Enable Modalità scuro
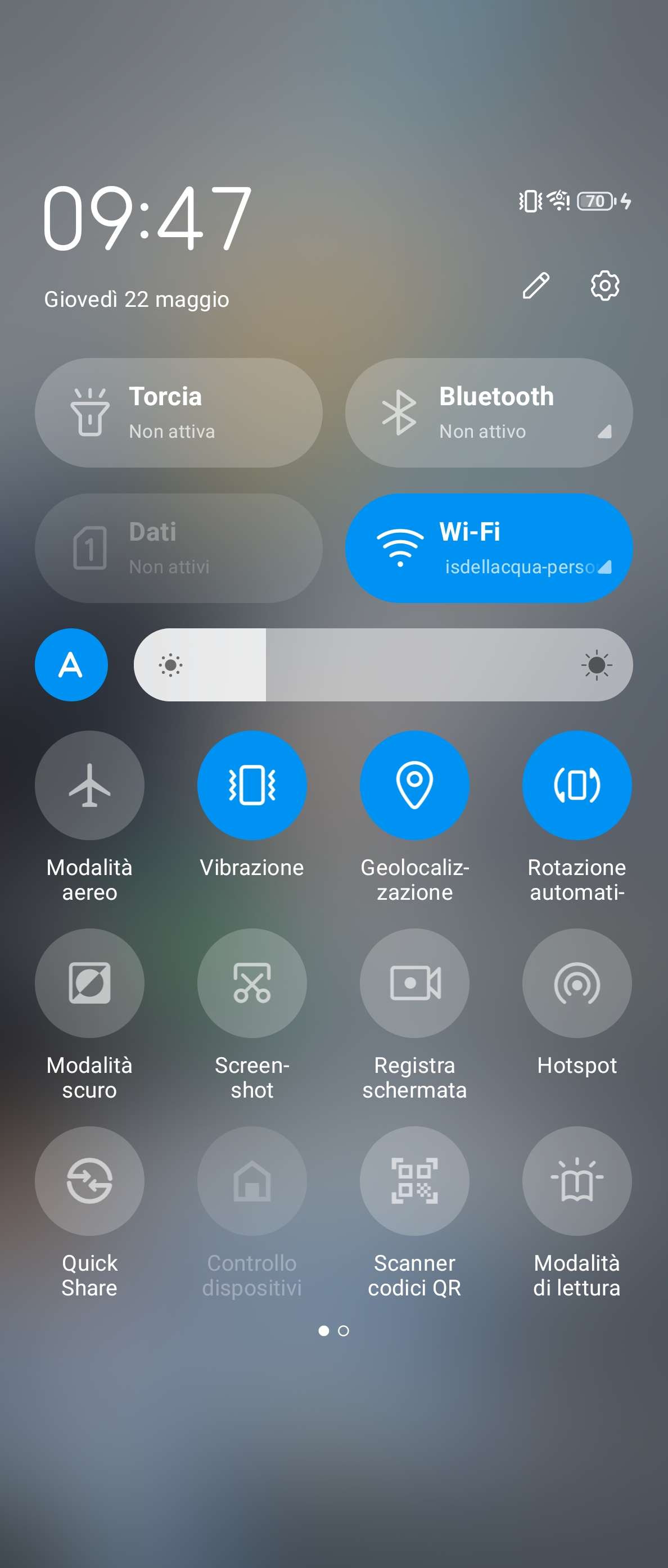This screenshot has width=668, height=1568. [89, 983]
